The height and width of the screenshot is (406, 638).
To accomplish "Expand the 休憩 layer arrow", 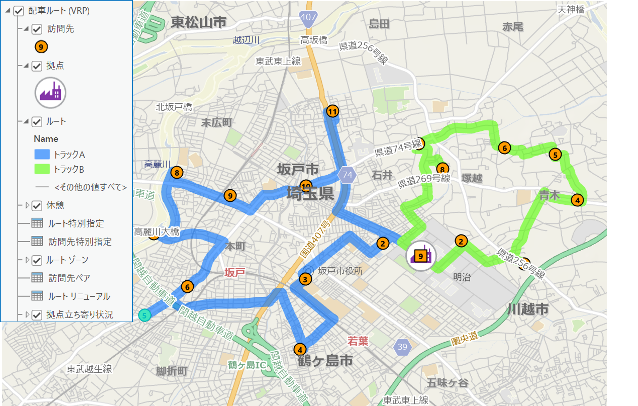I will (25, 204).
